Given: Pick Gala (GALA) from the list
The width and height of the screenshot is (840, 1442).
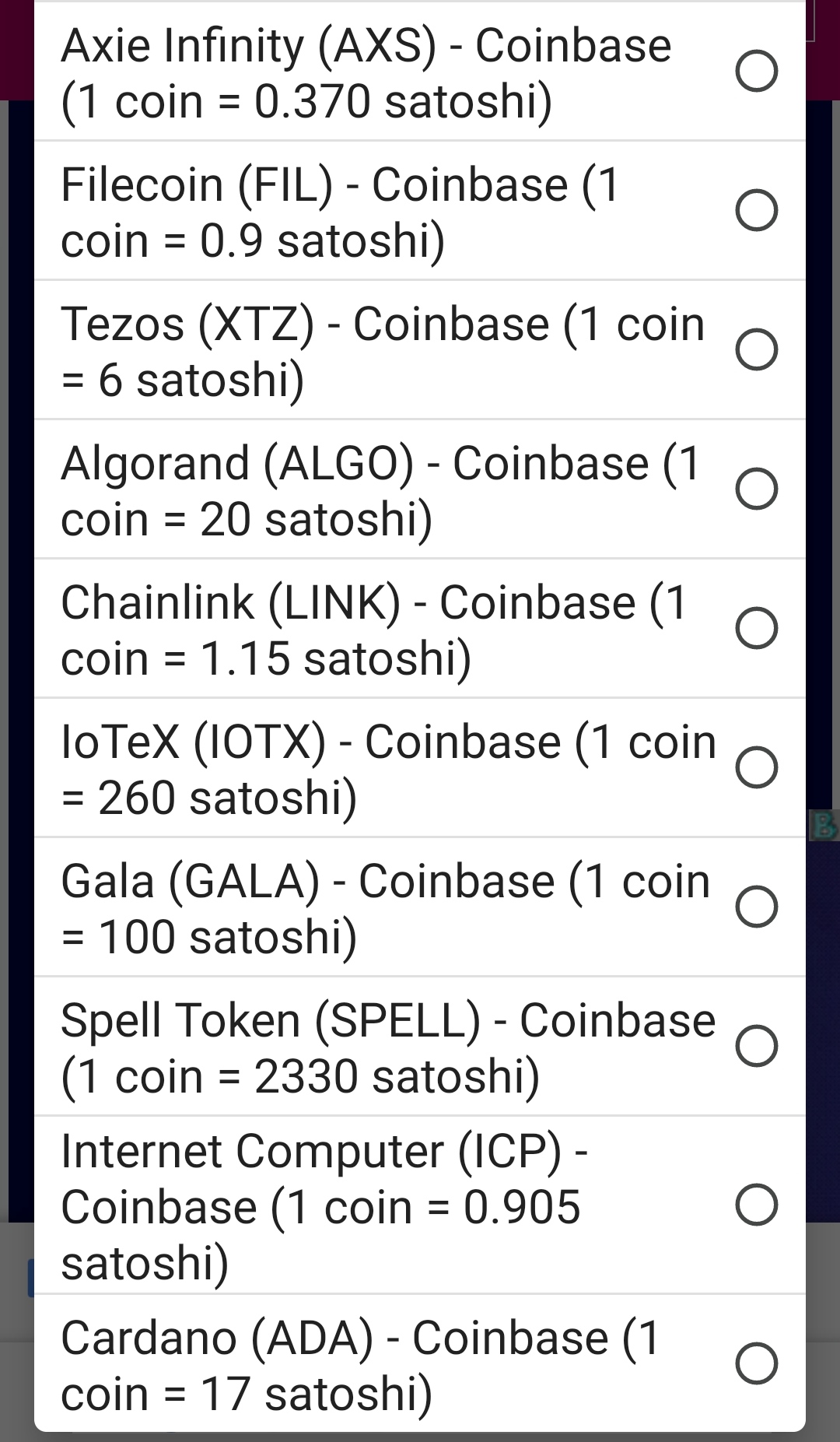Looking at the screenshot, I should [420, 907].
